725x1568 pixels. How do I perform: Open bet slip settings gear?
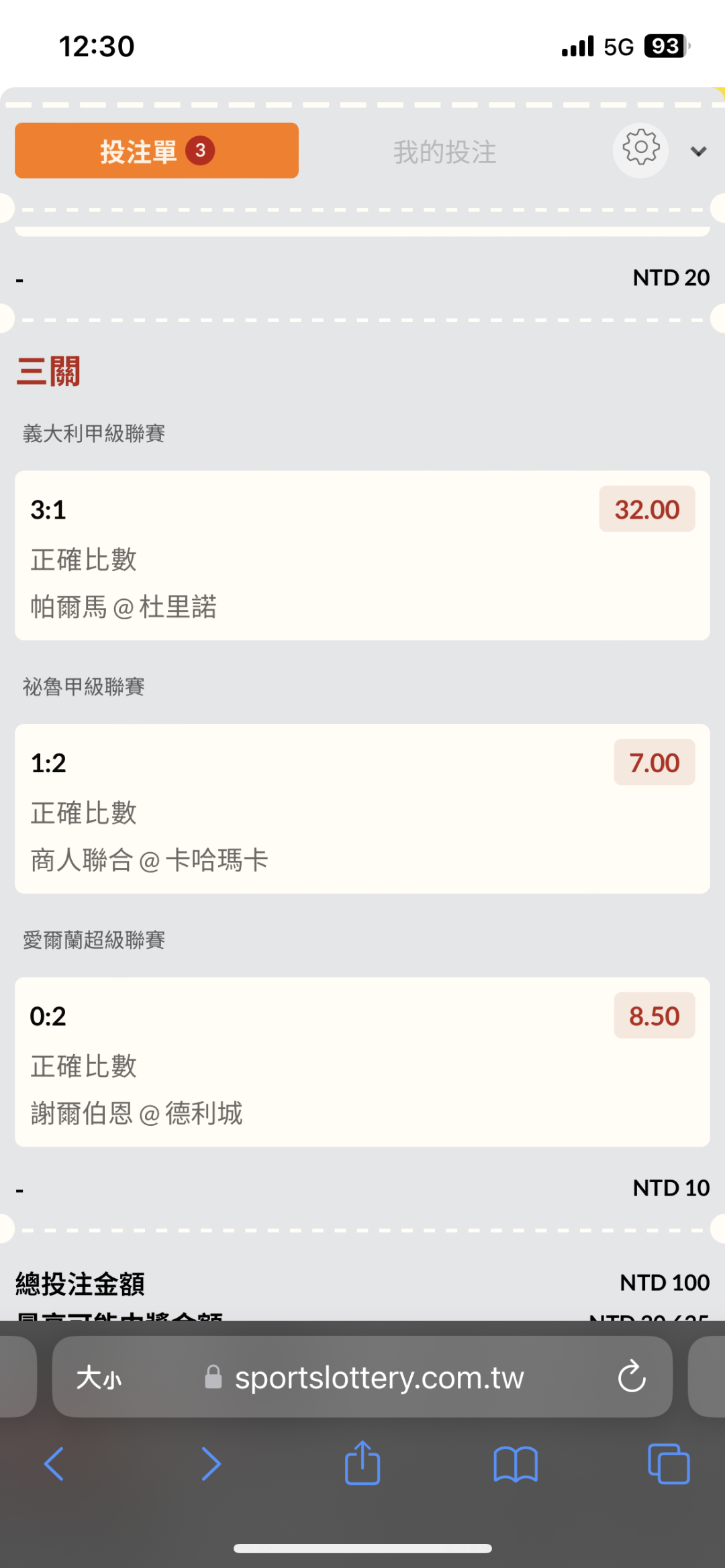pos(640,148)
